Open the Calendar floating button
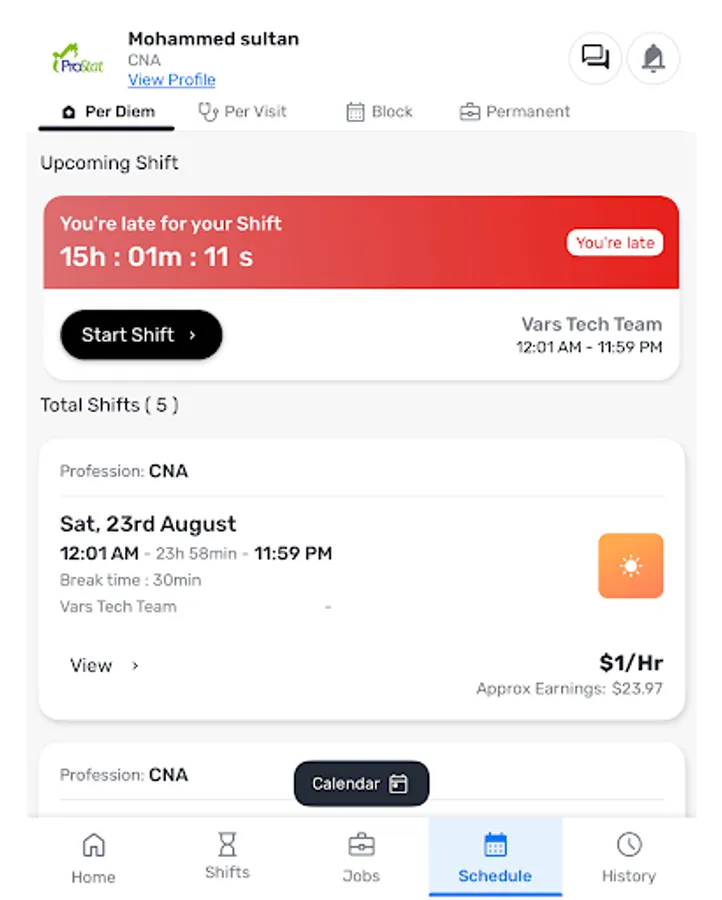Screen dimensions: 722x900 [x=361, y=784]
